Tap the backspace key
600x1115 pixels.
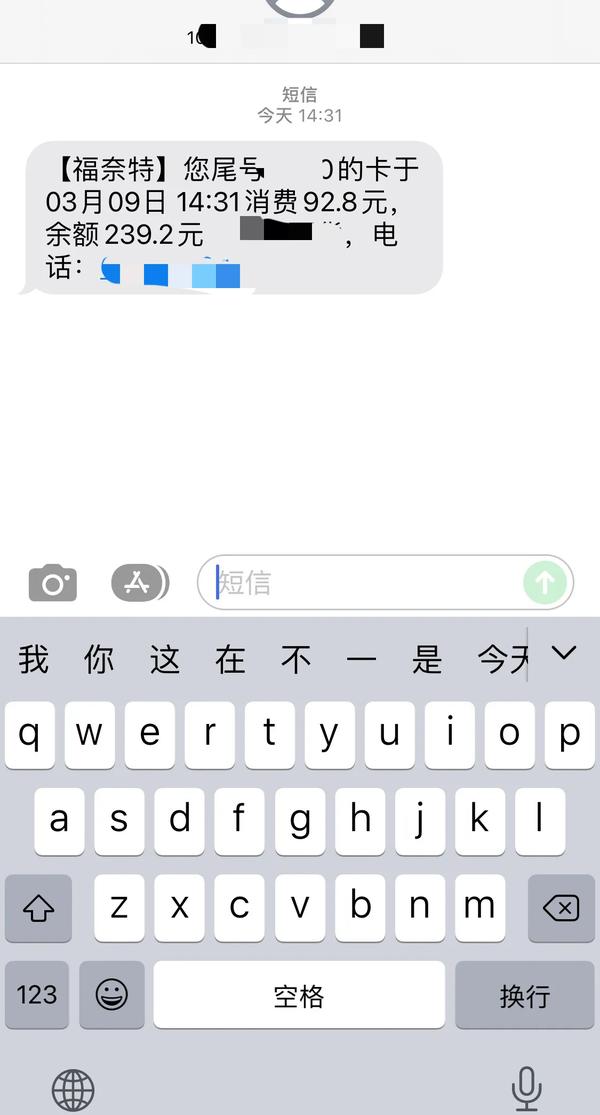560,908
